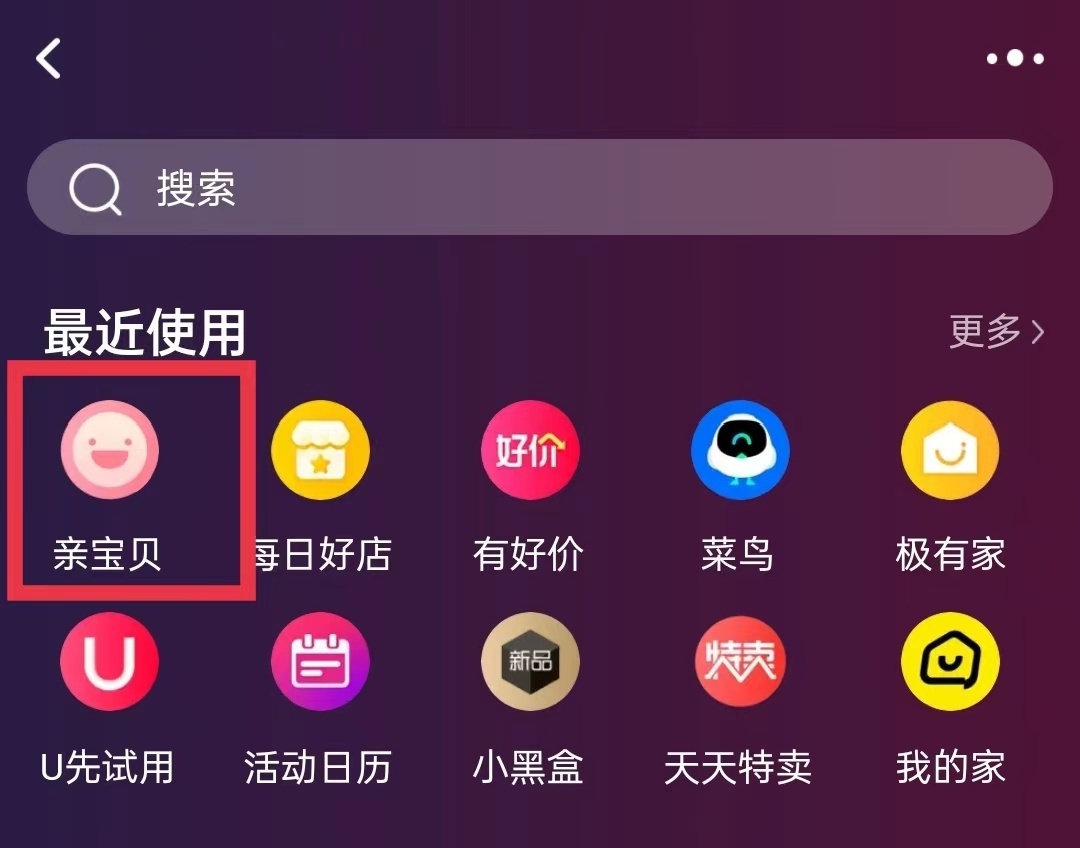Open U先试用
The image size is (1080, 848).
point(109,662)
